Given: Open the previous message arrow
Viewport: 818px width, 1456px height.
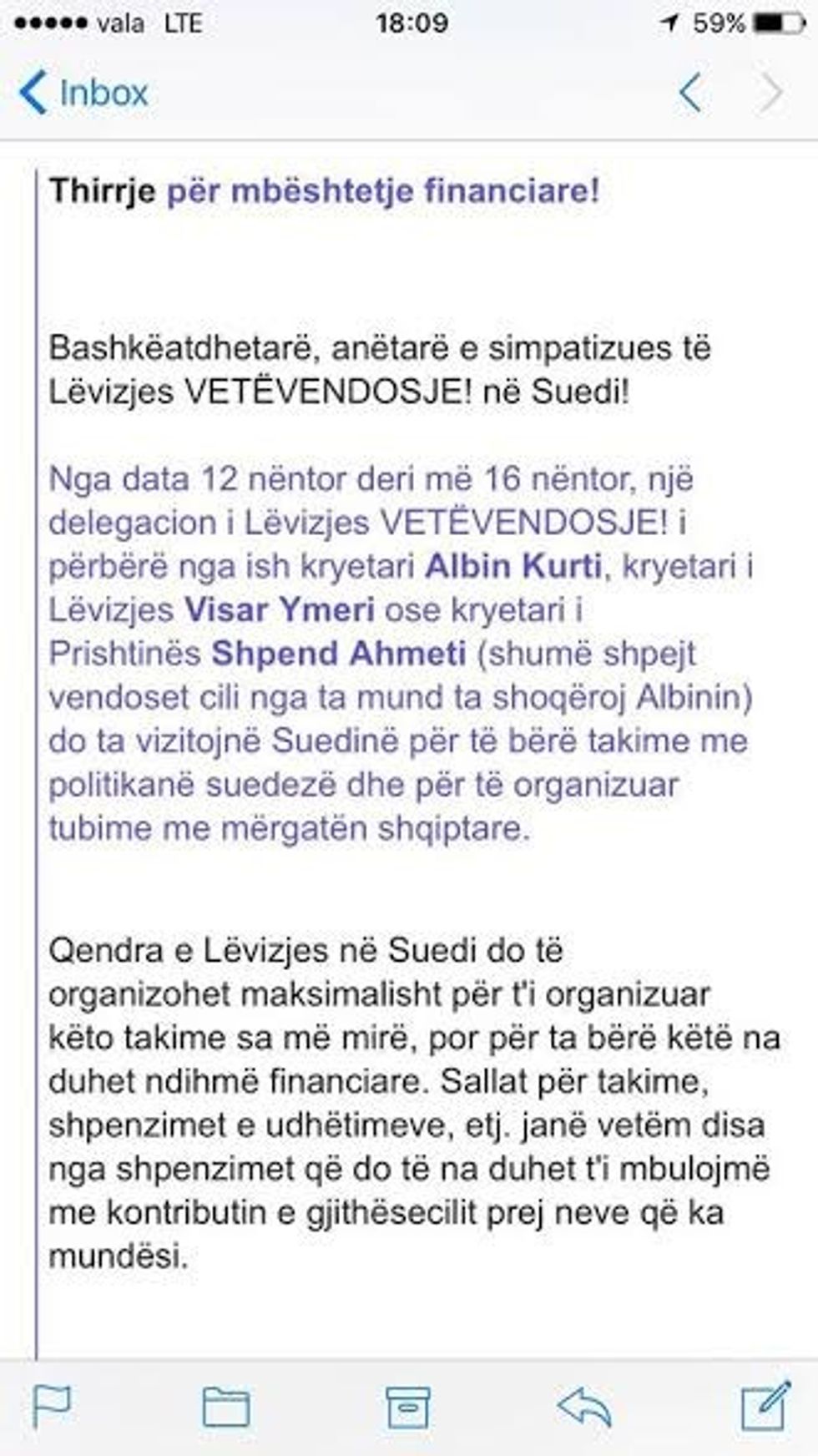Looking at the screenshot, I should (x=691, y=92).
